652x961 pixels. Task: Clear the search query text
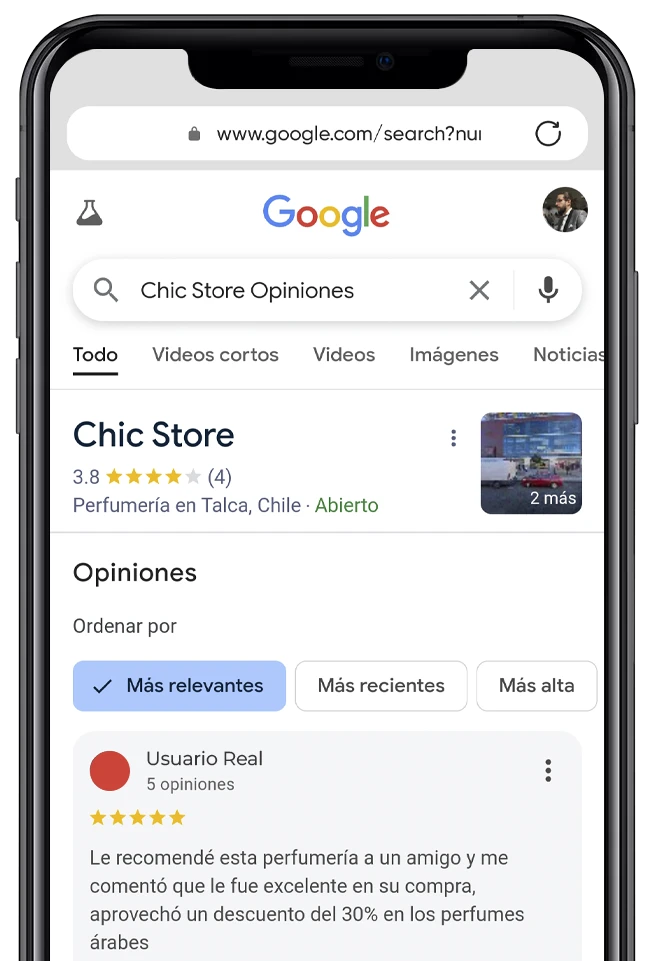pos(480,291)
